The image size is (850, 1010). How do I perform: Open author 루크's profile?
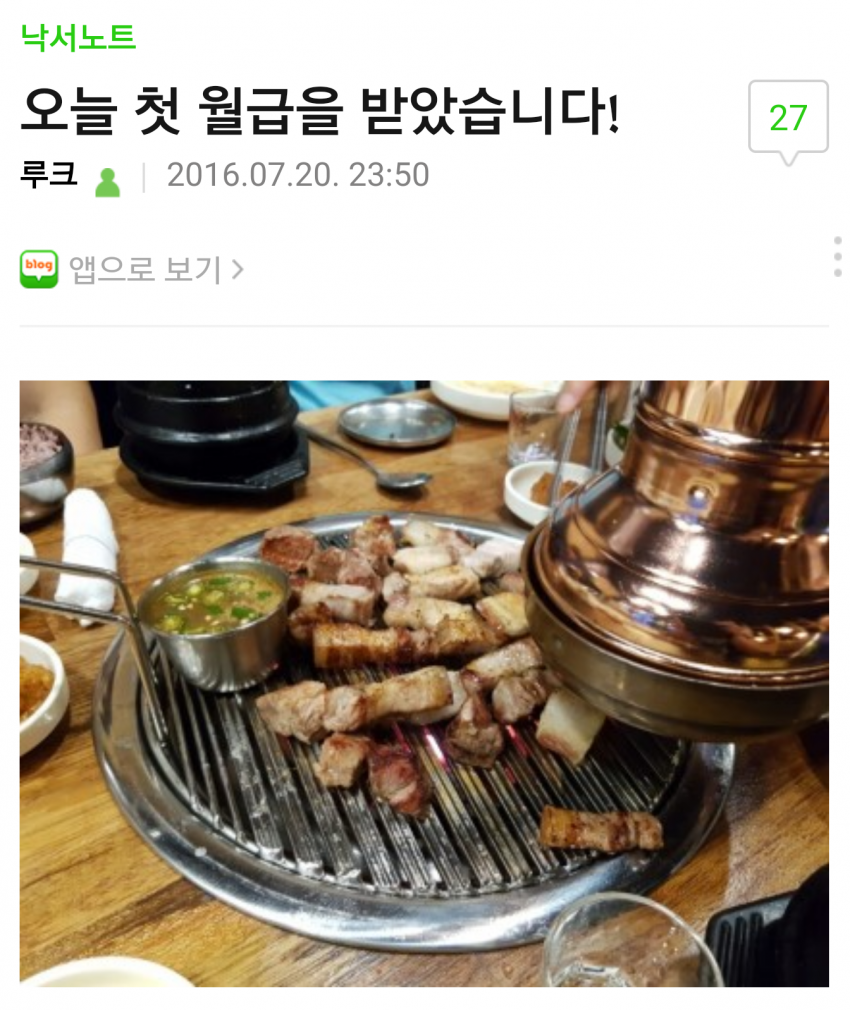(49, 175)
